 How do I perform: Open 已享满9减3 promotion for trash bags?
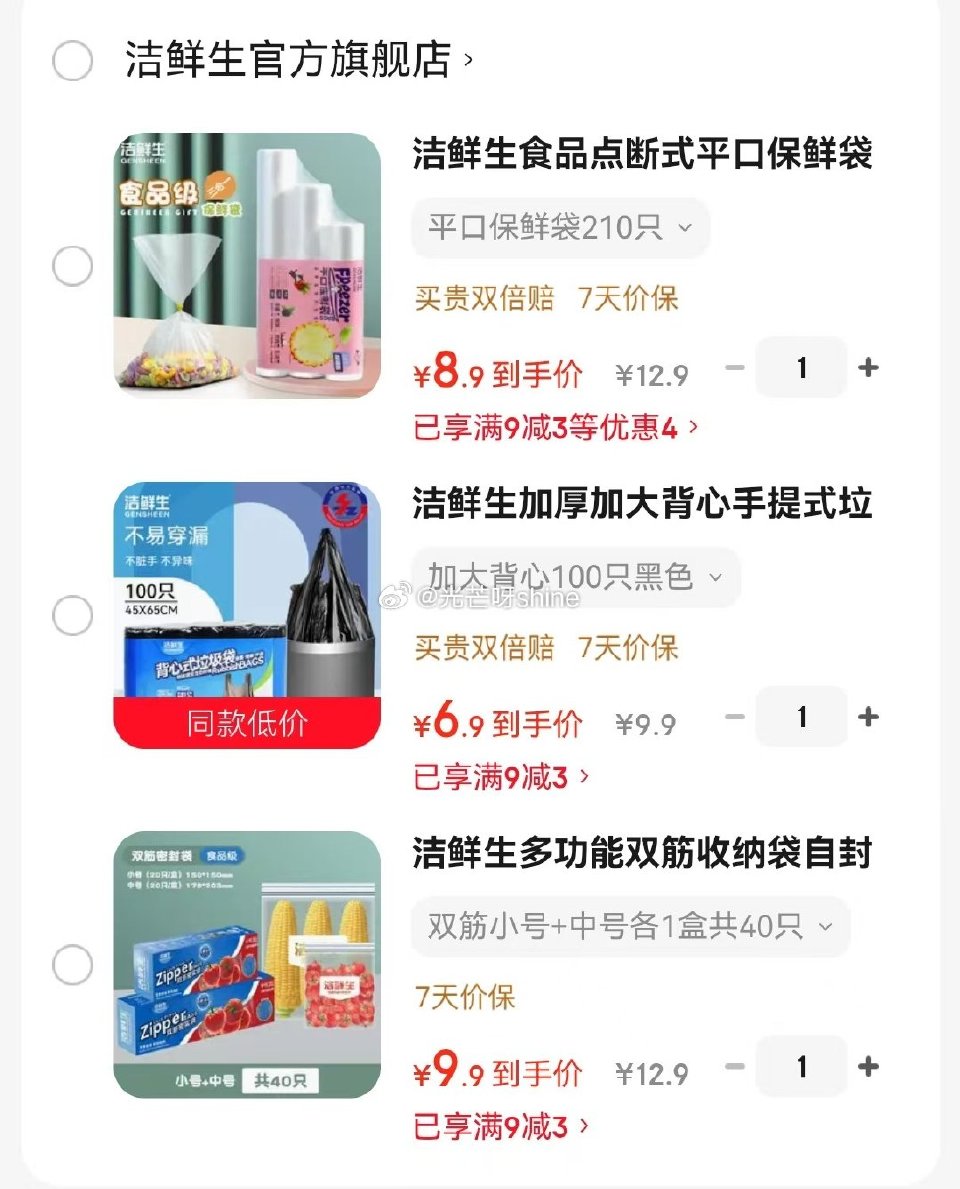pos(496,777)
